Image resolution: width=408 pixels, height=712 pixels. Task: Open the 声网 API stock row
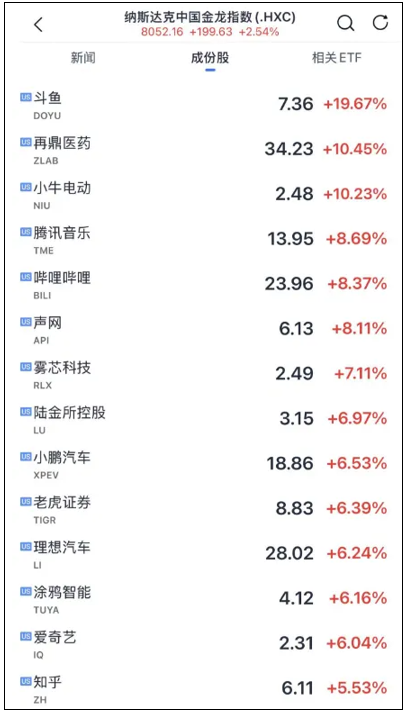tap(204, 330)
